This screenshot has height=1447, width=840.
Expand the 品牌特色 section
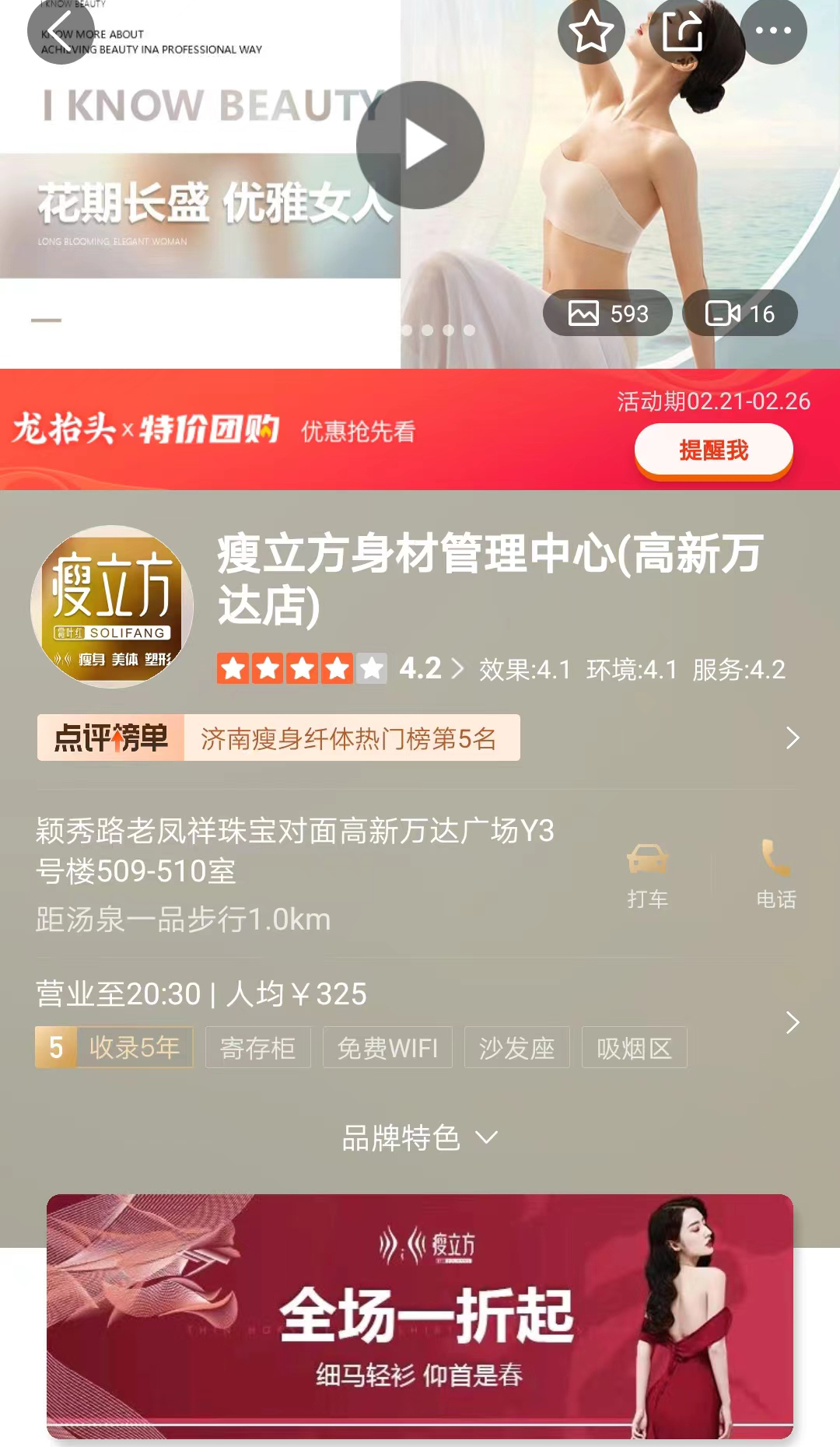click(x=420, y=1138)
